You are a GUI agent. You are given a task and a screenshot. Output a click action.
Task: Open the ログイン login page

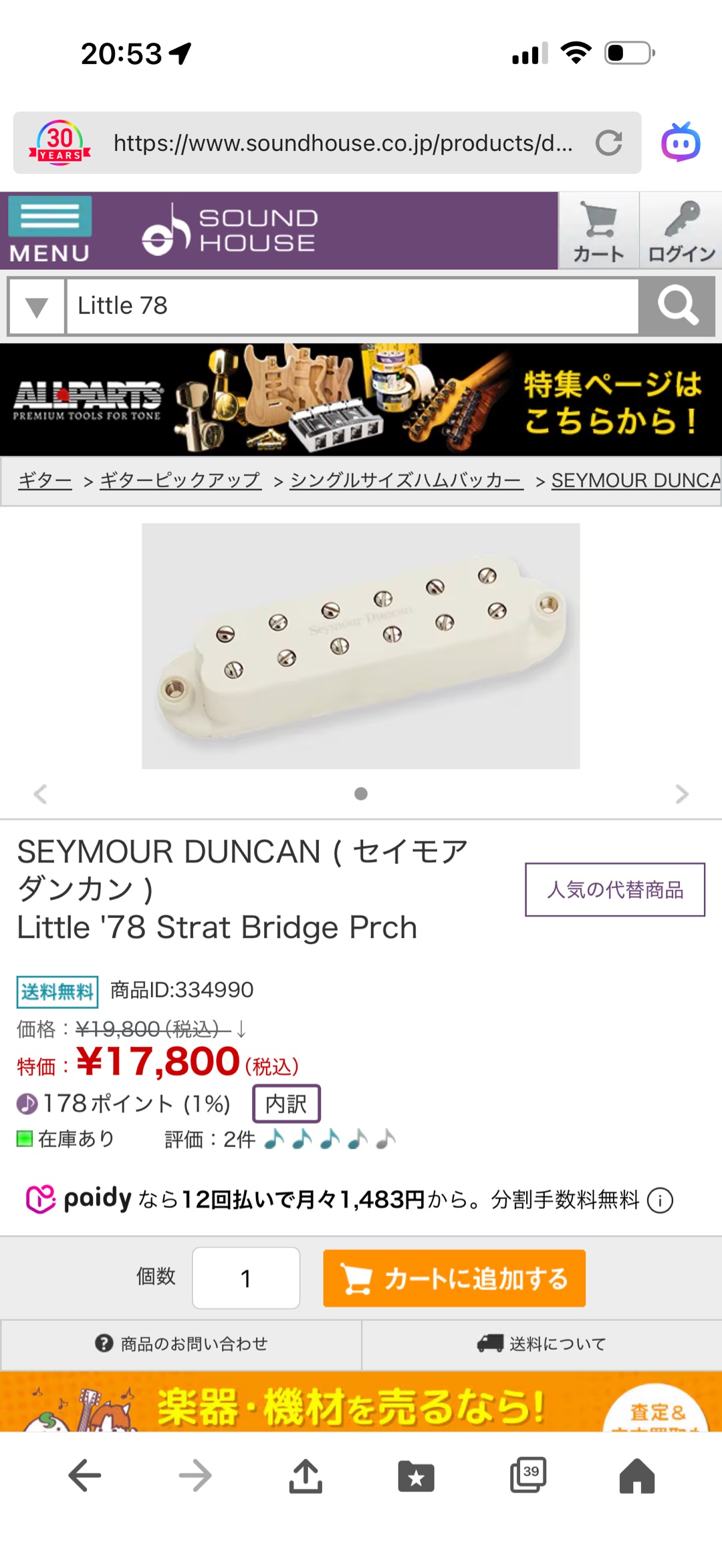point(681,231)
